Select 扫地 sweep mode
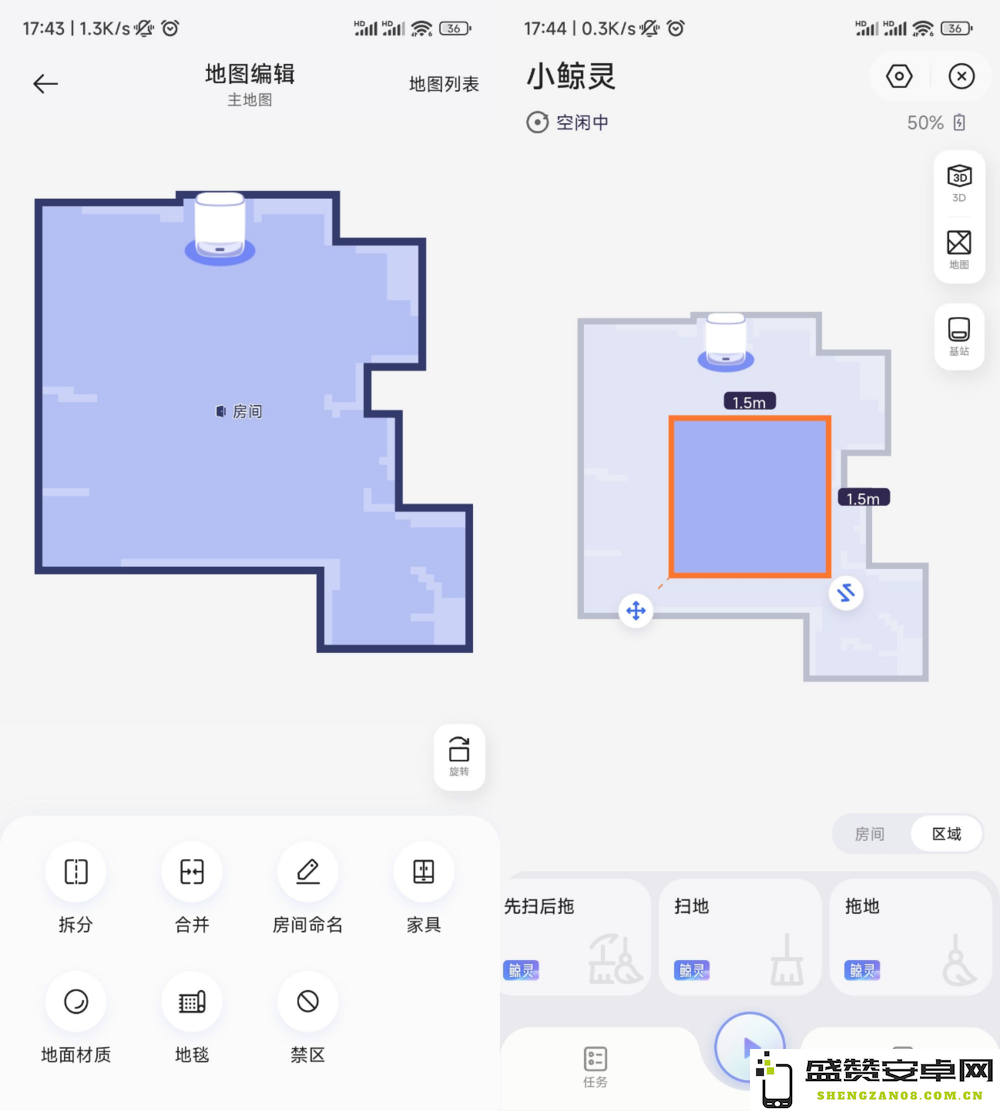The width and height of the screenshot is (1000, 1111). coord(740,936)
